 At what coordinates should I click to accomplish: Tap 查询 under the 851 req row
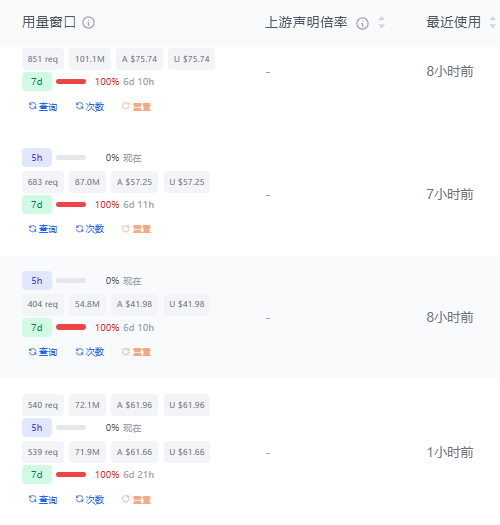(x=43, y=107)
